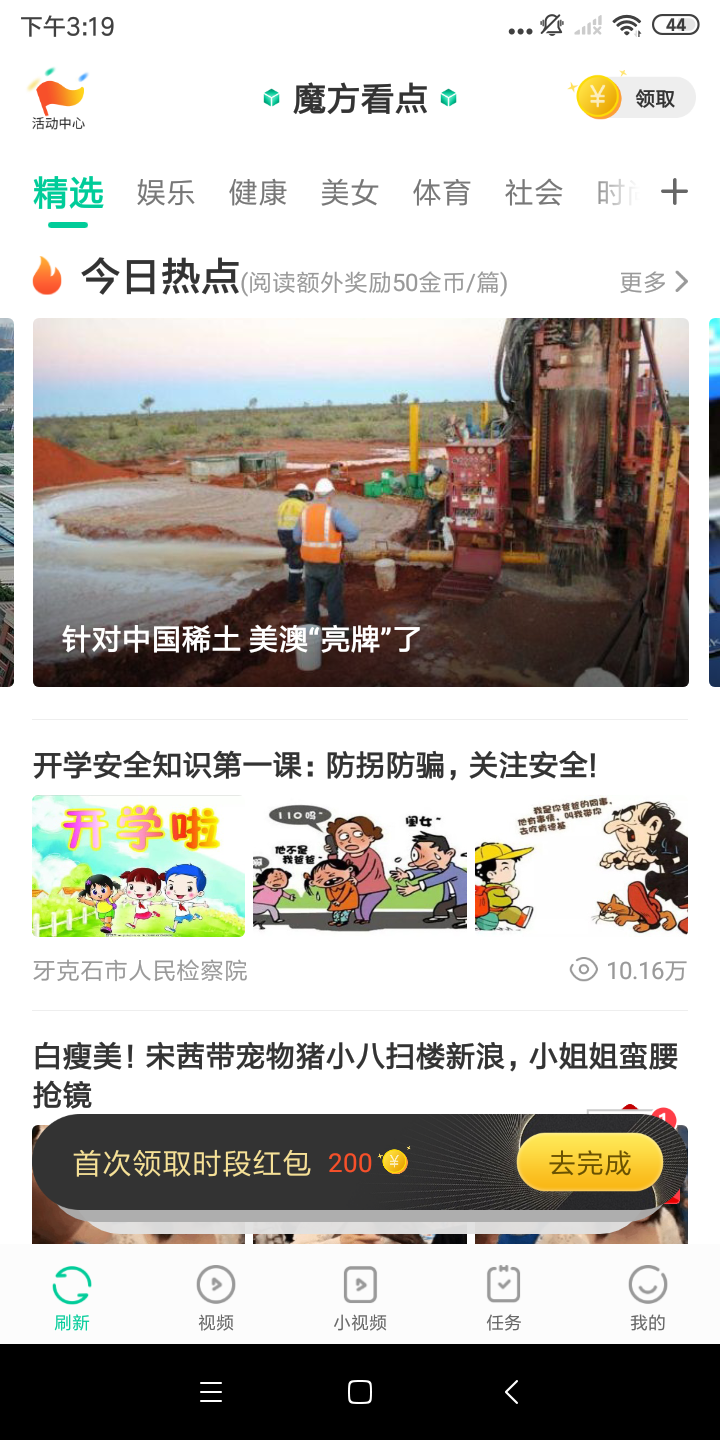Image resolution: width=720 pixels, height=1440 pixels.
Task: Tap 去完成 to claim the red packet
Action: (x=590, y=1163)
